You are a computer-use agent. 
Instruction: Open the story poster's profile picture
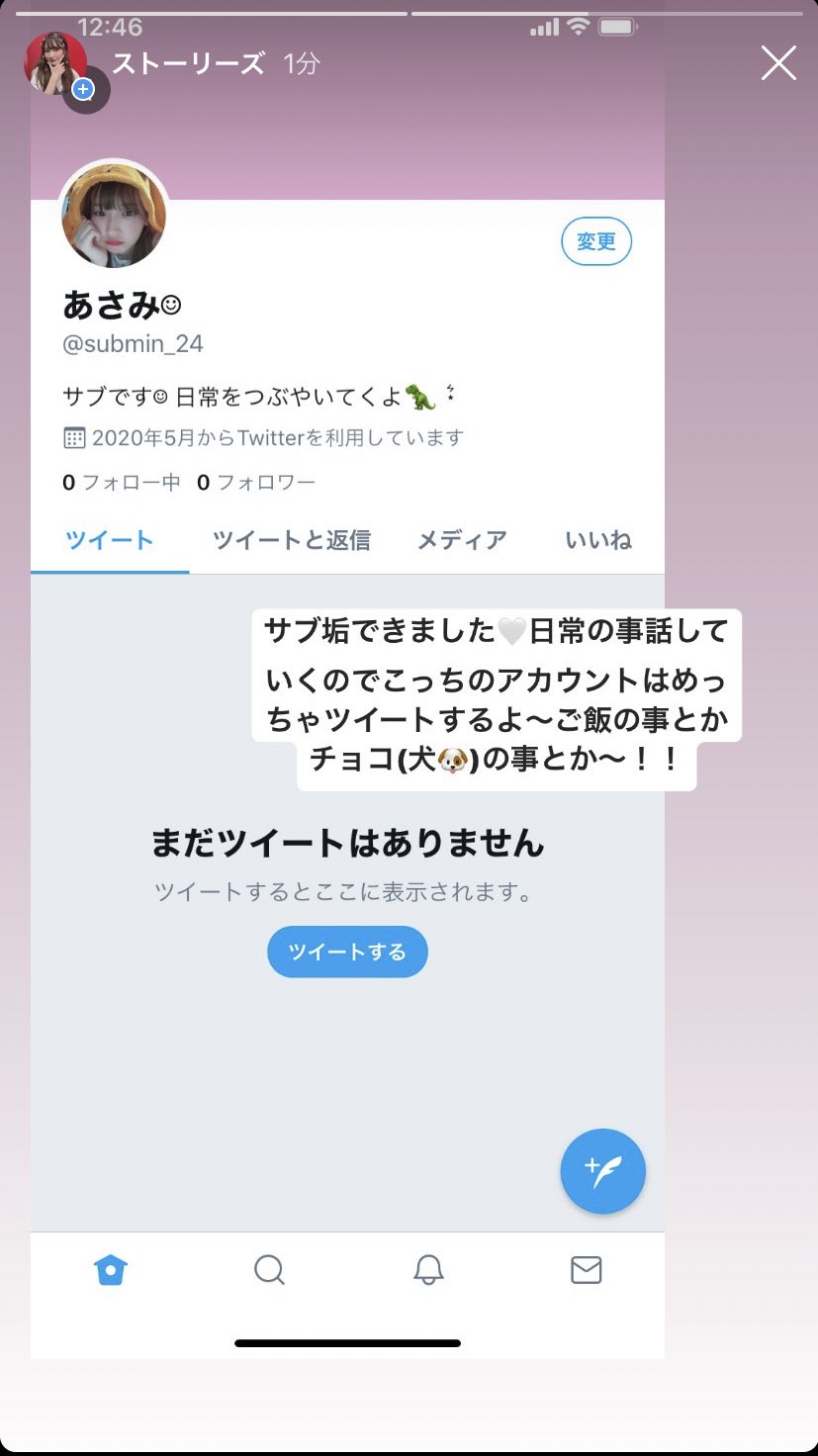click(54, 62)
